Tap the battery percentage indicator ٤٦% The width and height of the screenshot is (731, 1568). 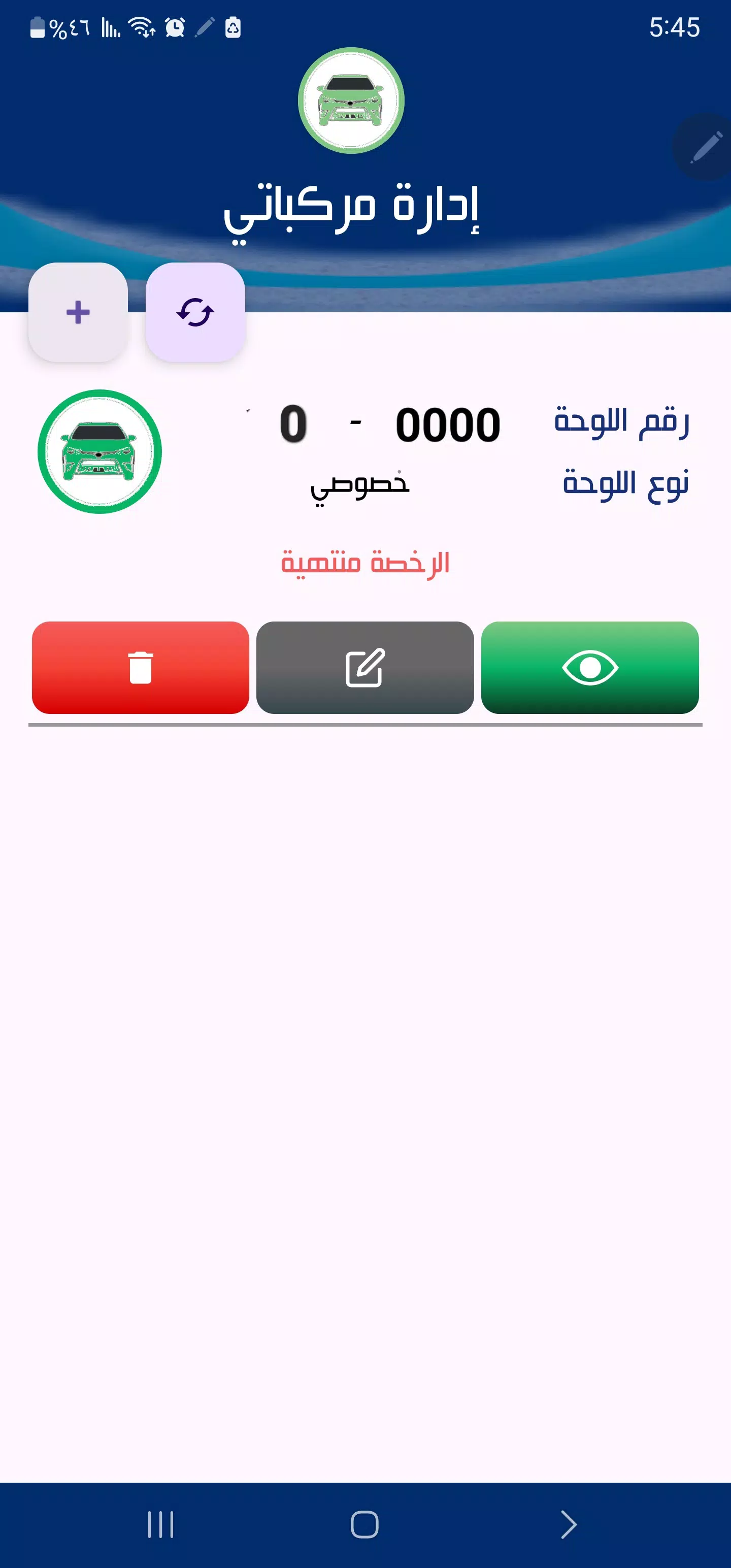point(60,27)
